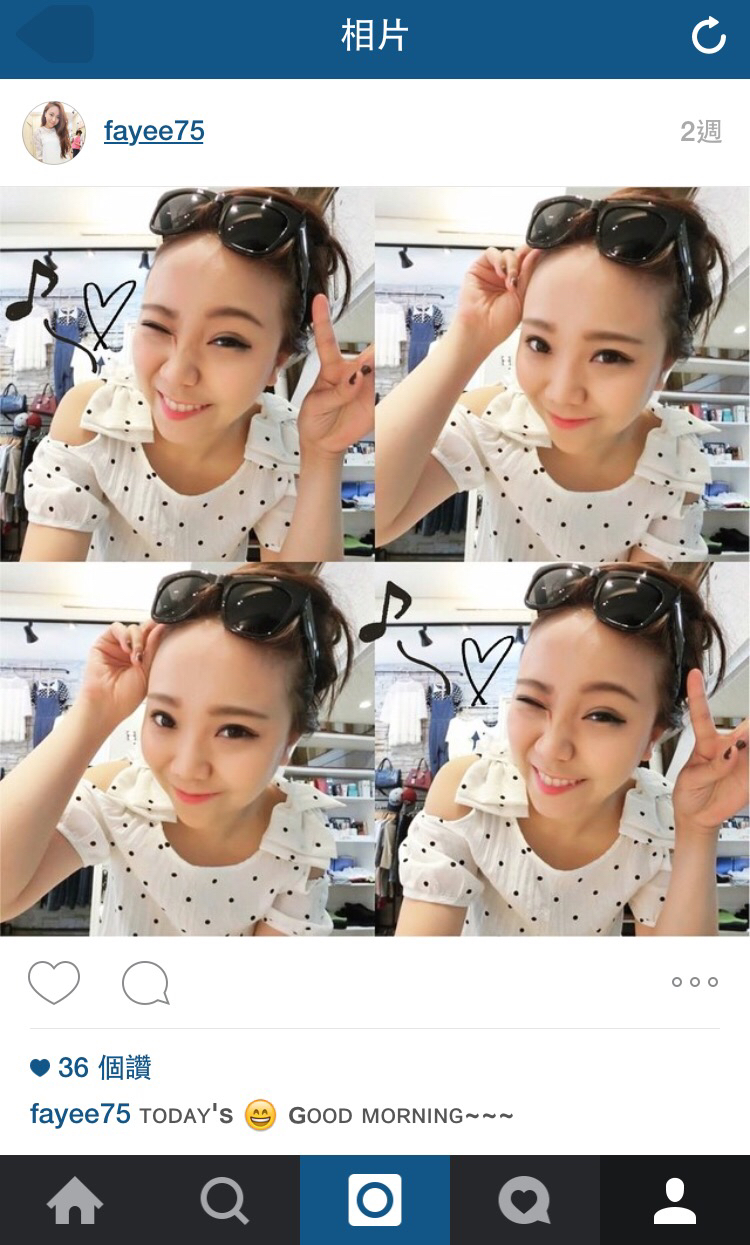Like this photo with the heart icon

tap(54, 982)
